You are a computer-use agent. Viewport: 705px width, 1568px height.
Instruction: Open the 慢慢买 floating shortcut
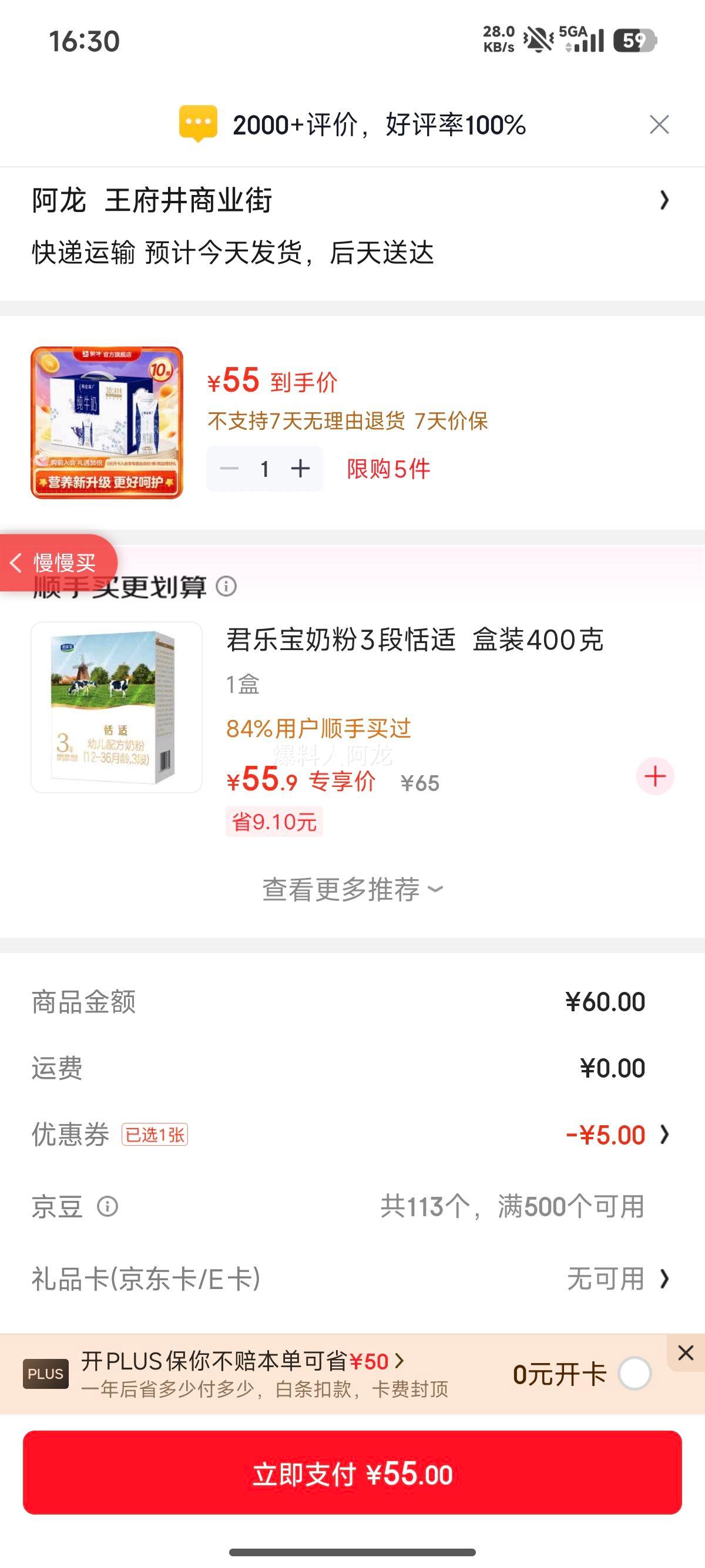tap(55, 563)
